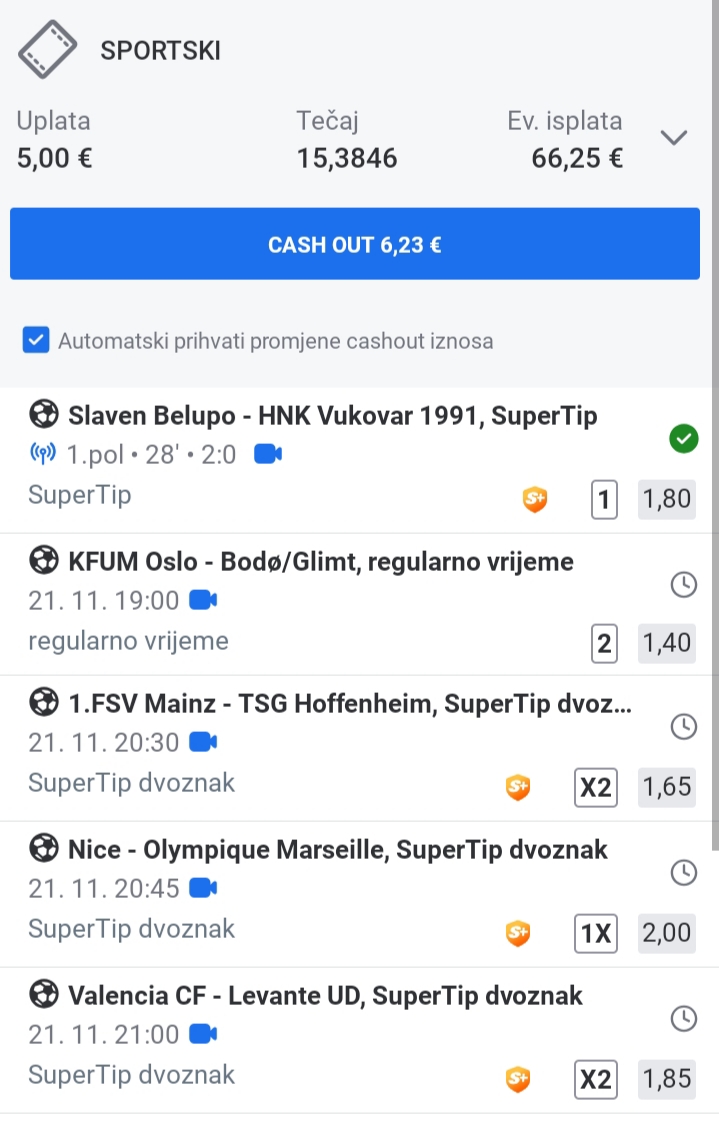Expand ticket details with the chevron

(x=674, y=137)
